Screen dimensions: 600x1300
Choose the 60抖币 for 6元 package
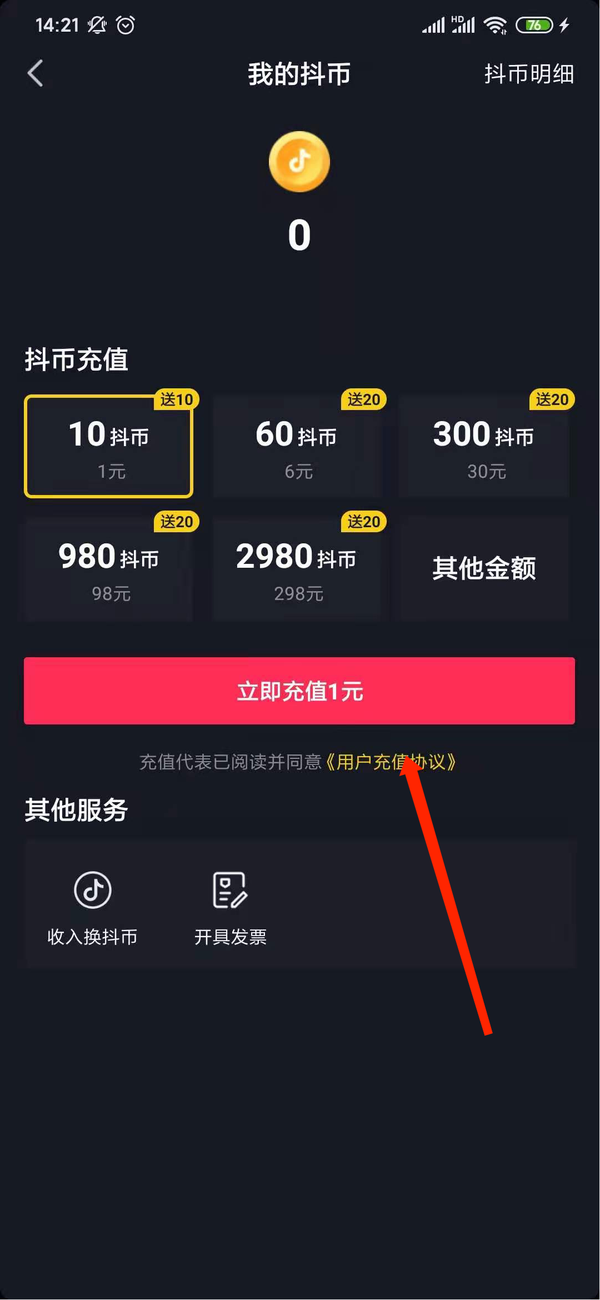[x=297, y=446]
